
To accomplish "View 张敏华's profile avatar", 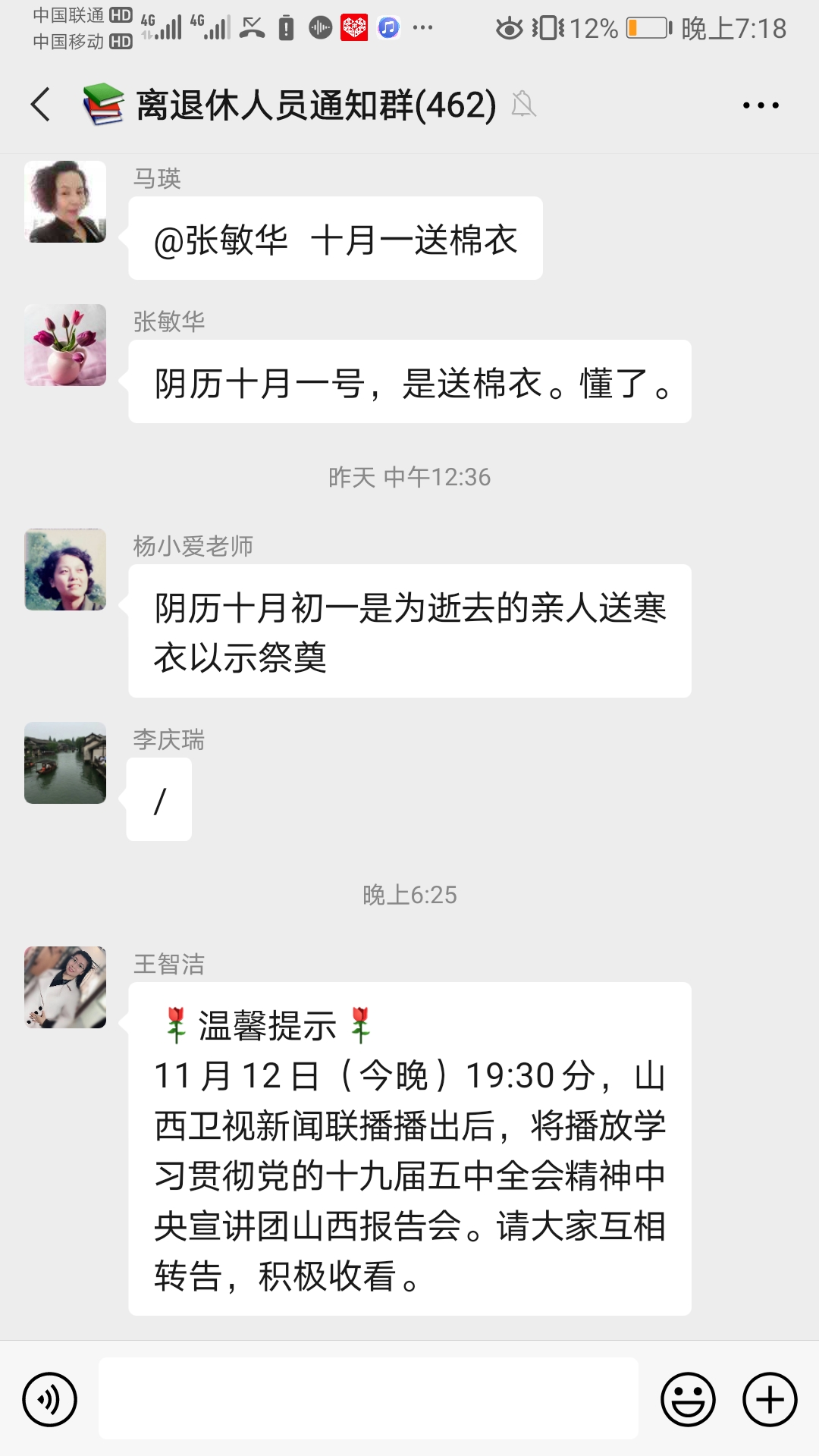I will coord(65,345).
